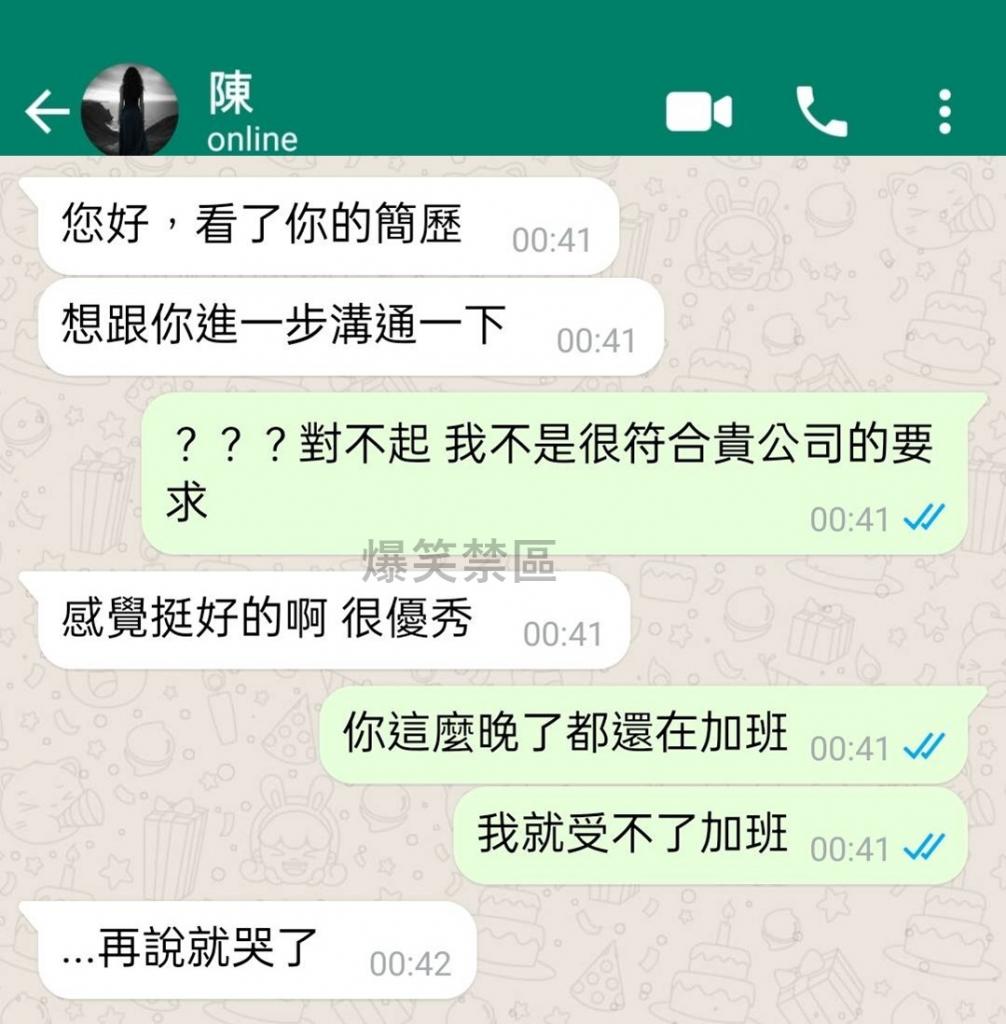Start a video call with 陳
Image resolution: width=1006 pixels, height=1024 pixels.
pos(698,111)
